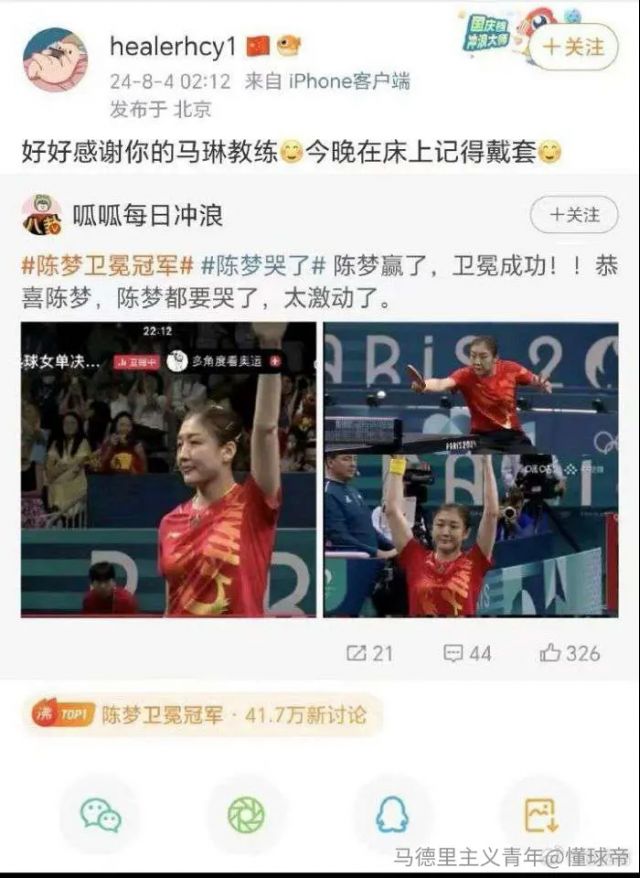
Task: Like the post with 326 likes
Action: 569,653
